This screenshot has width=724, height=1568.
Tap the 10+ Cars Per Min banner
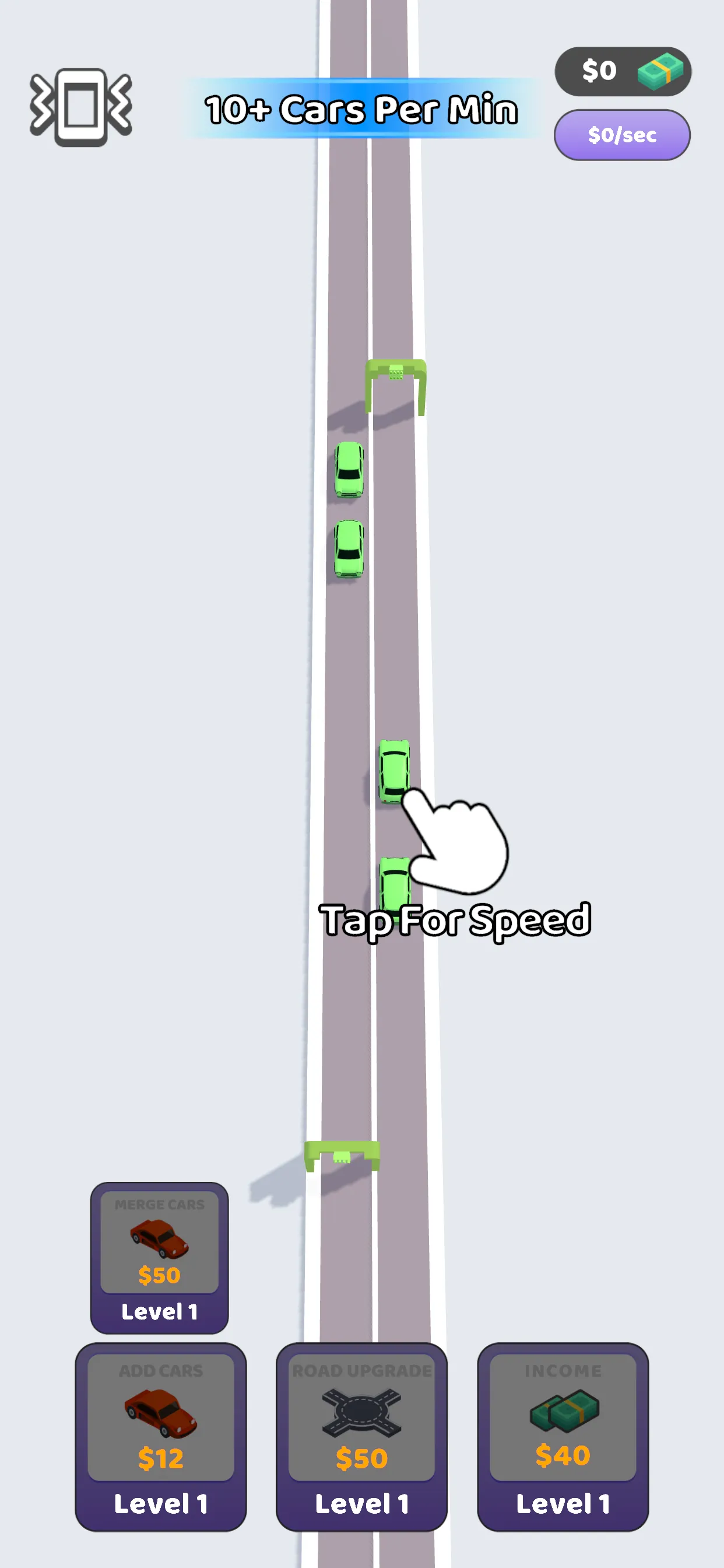click(x=361, y=110)
